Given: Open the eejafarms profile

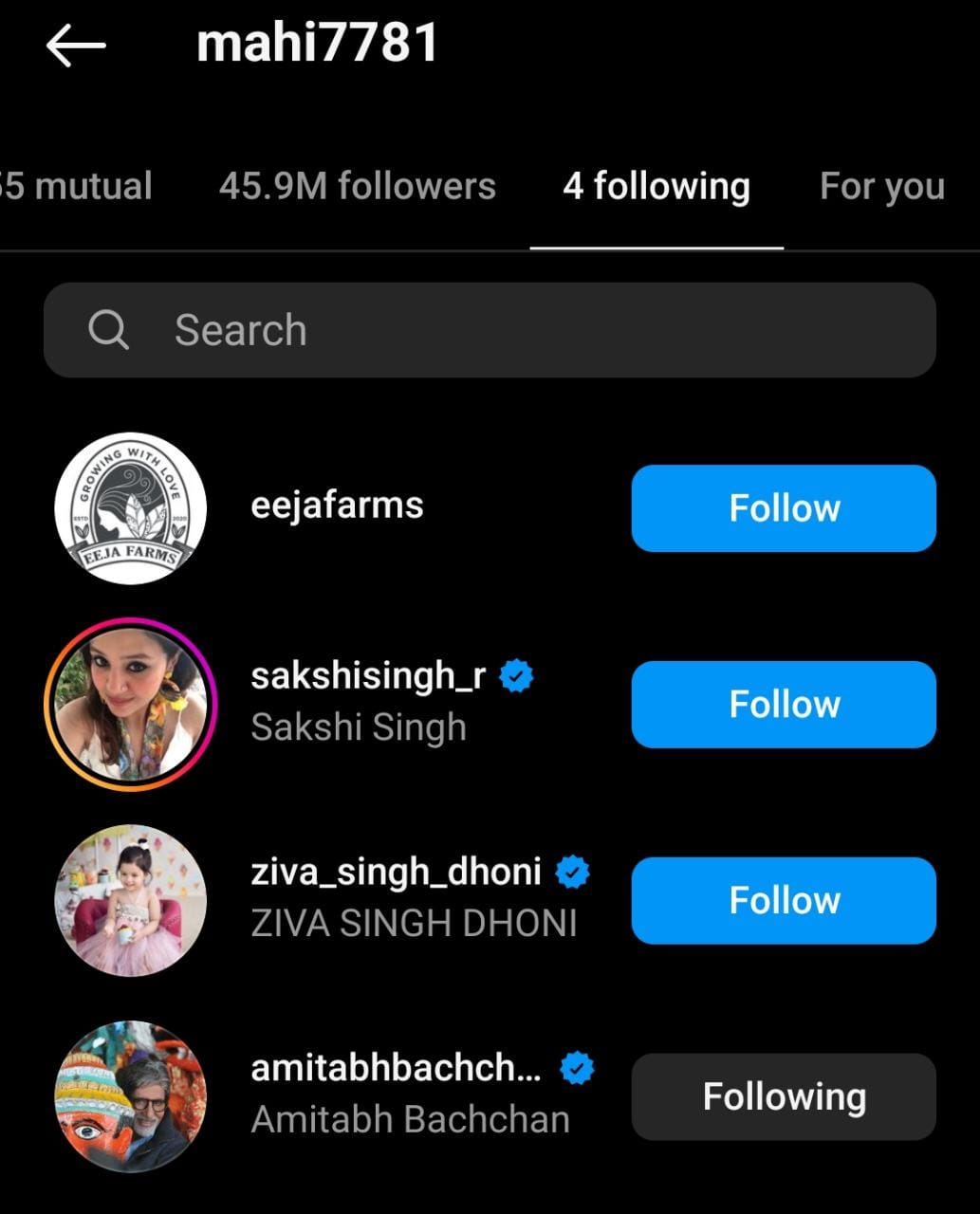Looking at the screenshot, I should point(337,506).
